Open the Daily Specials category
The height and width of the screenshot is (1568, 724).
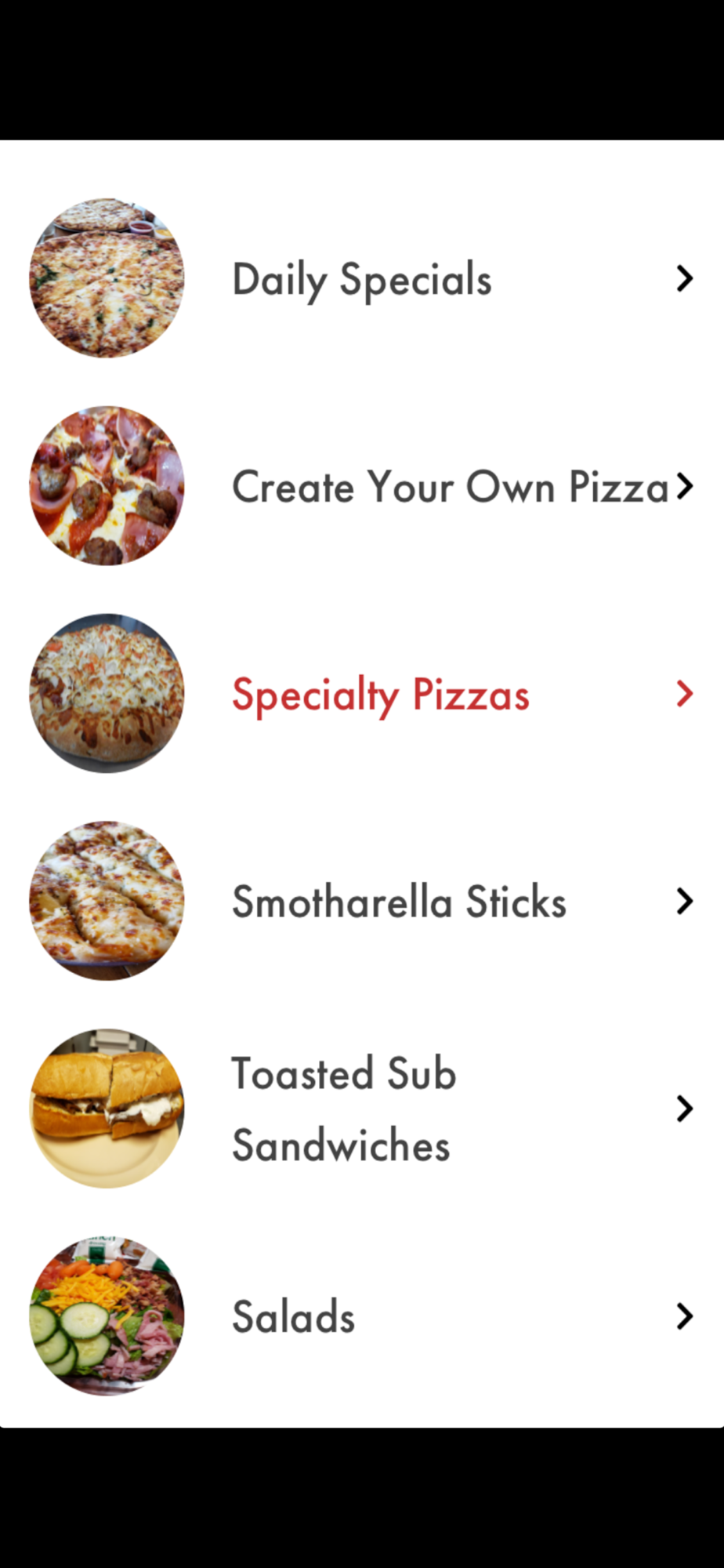361,279
